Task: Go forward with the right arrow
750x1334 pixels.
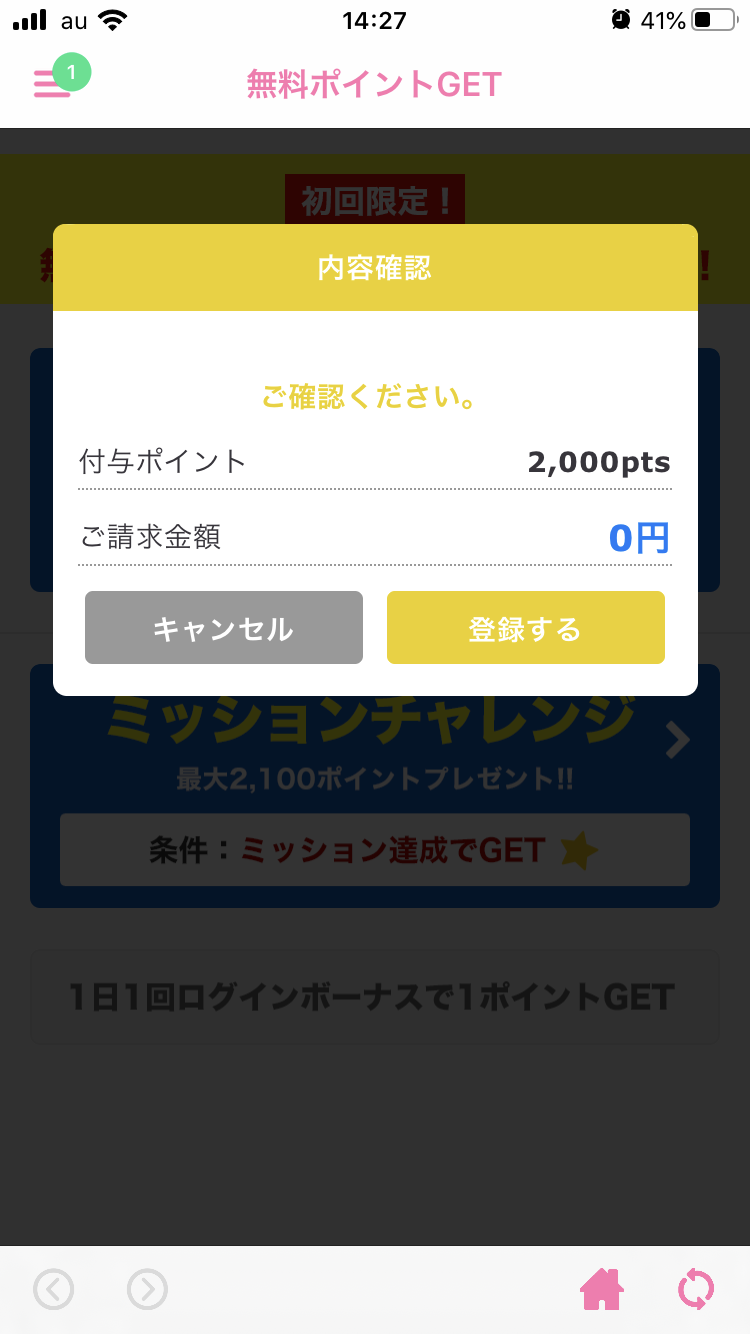Action: pos(147,1289)
